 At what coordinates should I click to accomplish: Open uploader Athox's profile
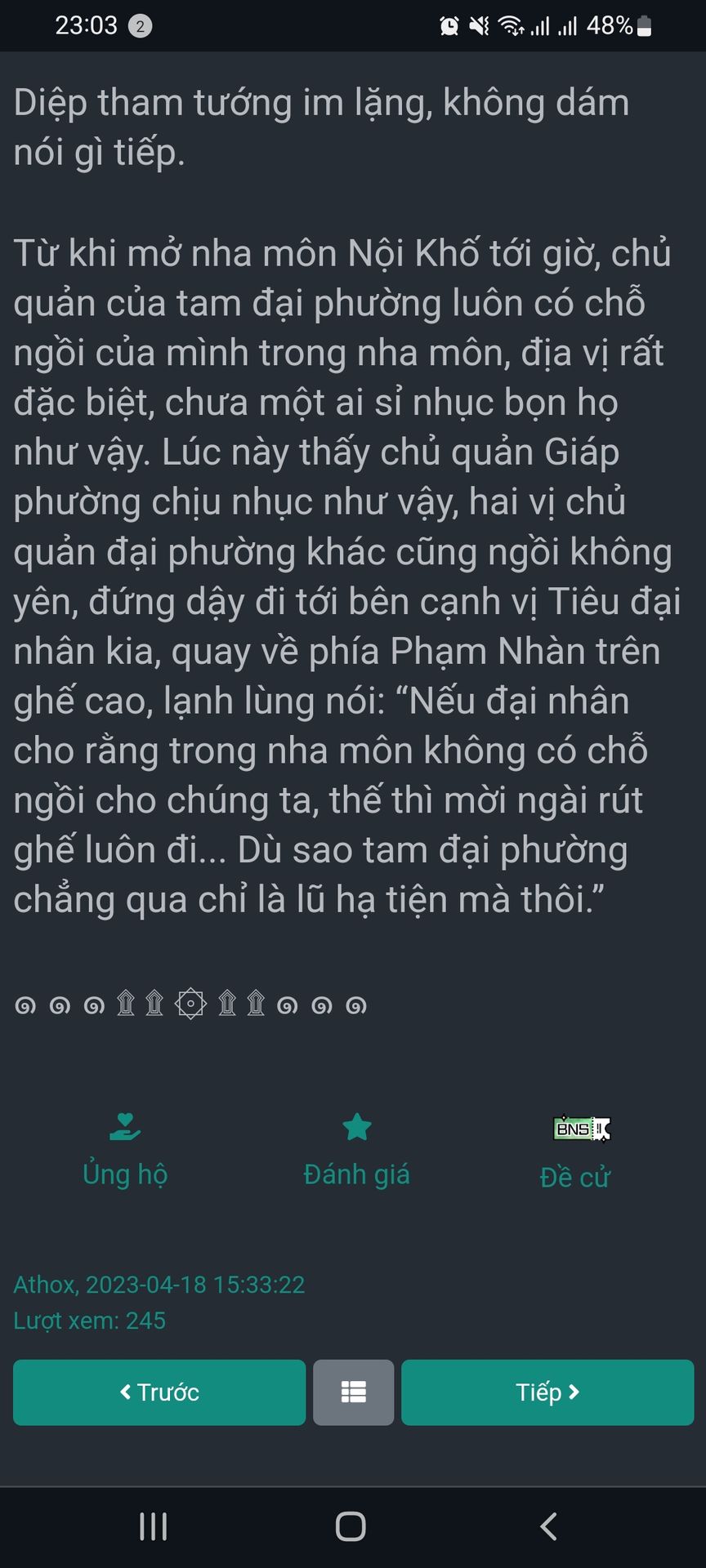(44, 1285)
